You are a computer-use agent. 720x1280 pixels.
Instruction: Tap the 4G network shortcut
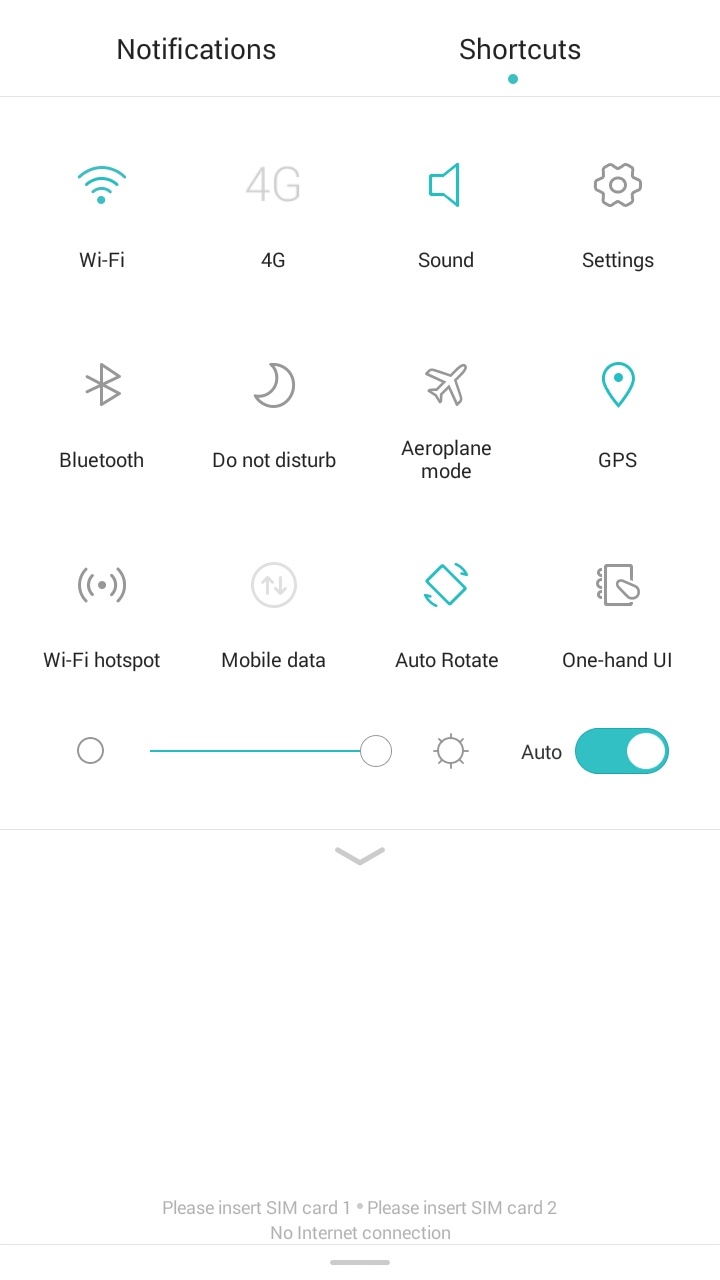tap(273, 186)
